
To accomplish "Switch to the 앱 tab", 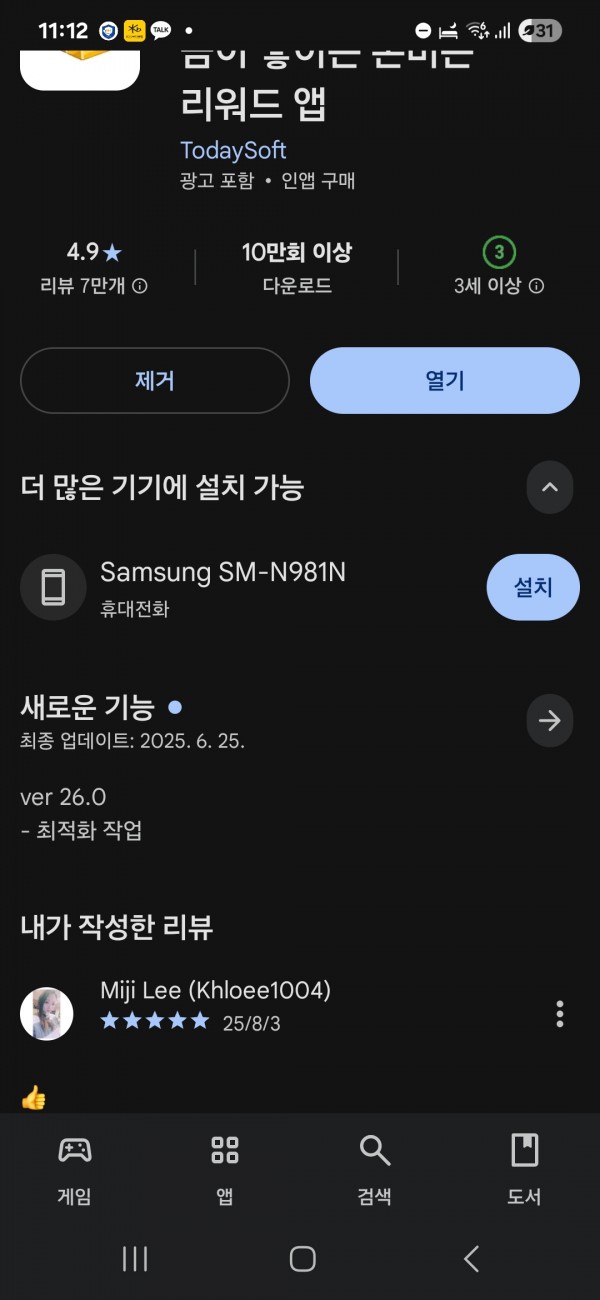I will (225, 1170).
